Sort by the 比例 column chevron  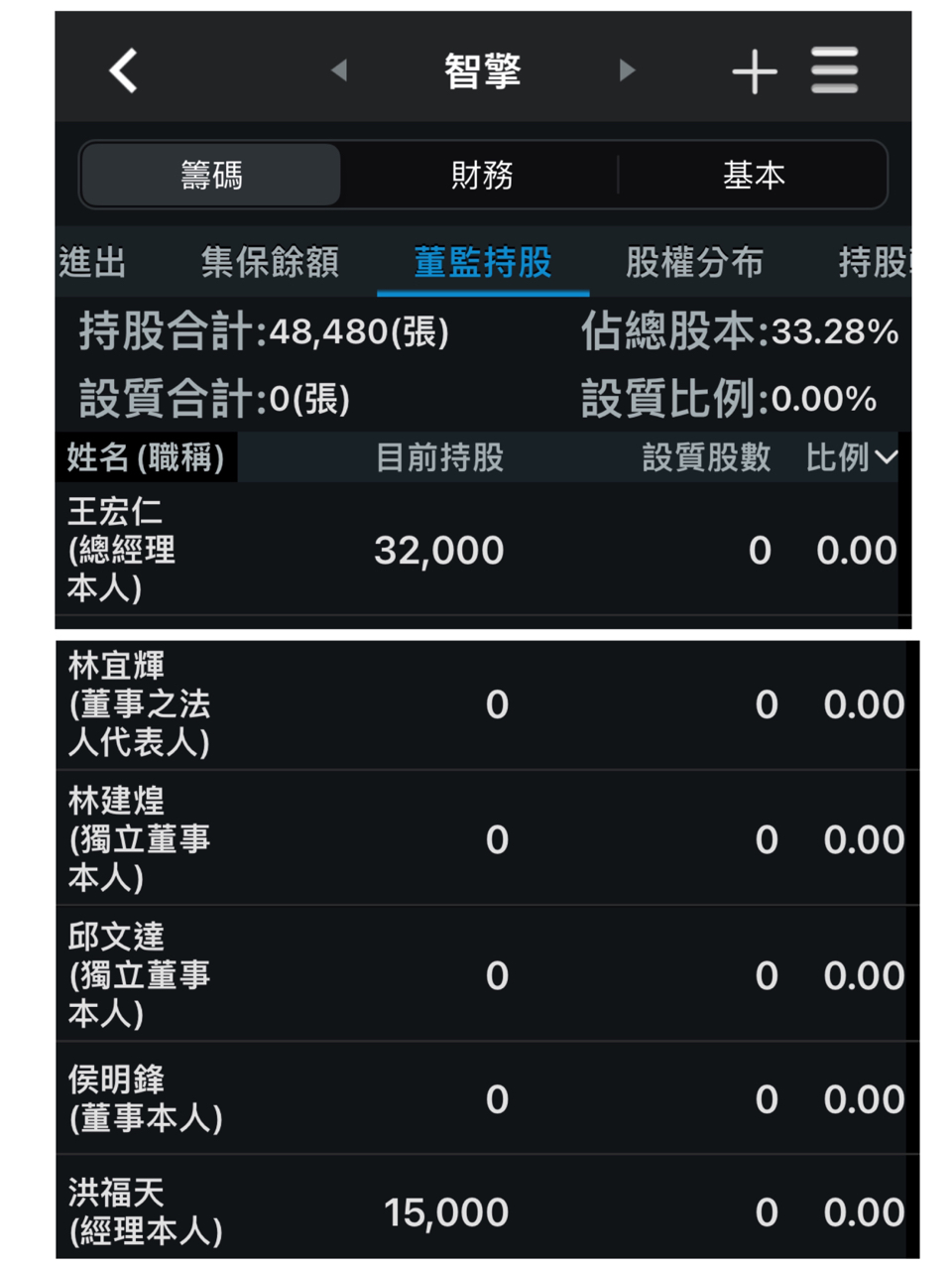tap(887, 457)
